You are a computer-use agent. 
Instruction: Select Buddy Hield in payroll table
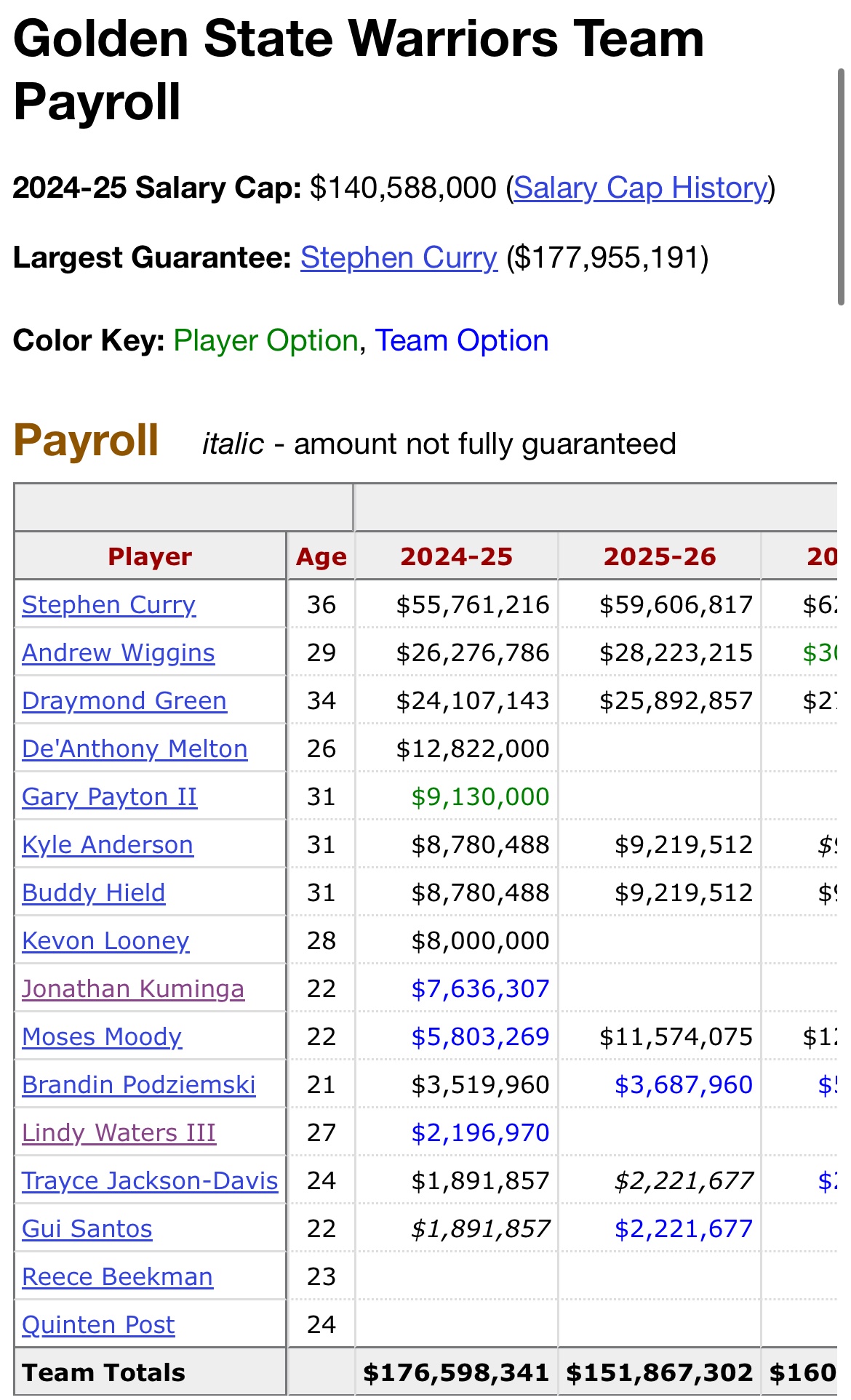click(94, 893)
